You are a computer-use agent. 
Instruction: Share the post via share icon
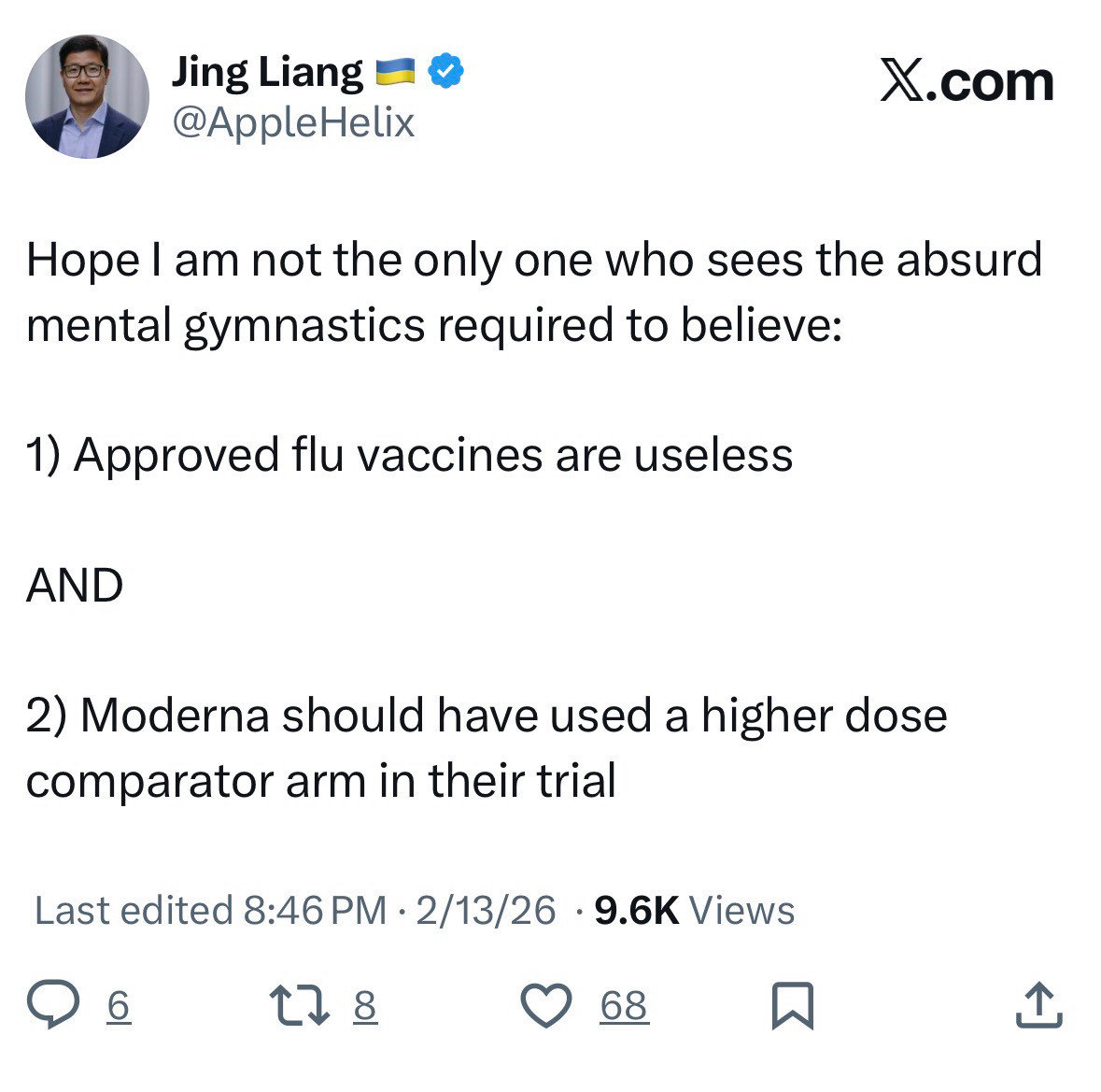1038,1006
